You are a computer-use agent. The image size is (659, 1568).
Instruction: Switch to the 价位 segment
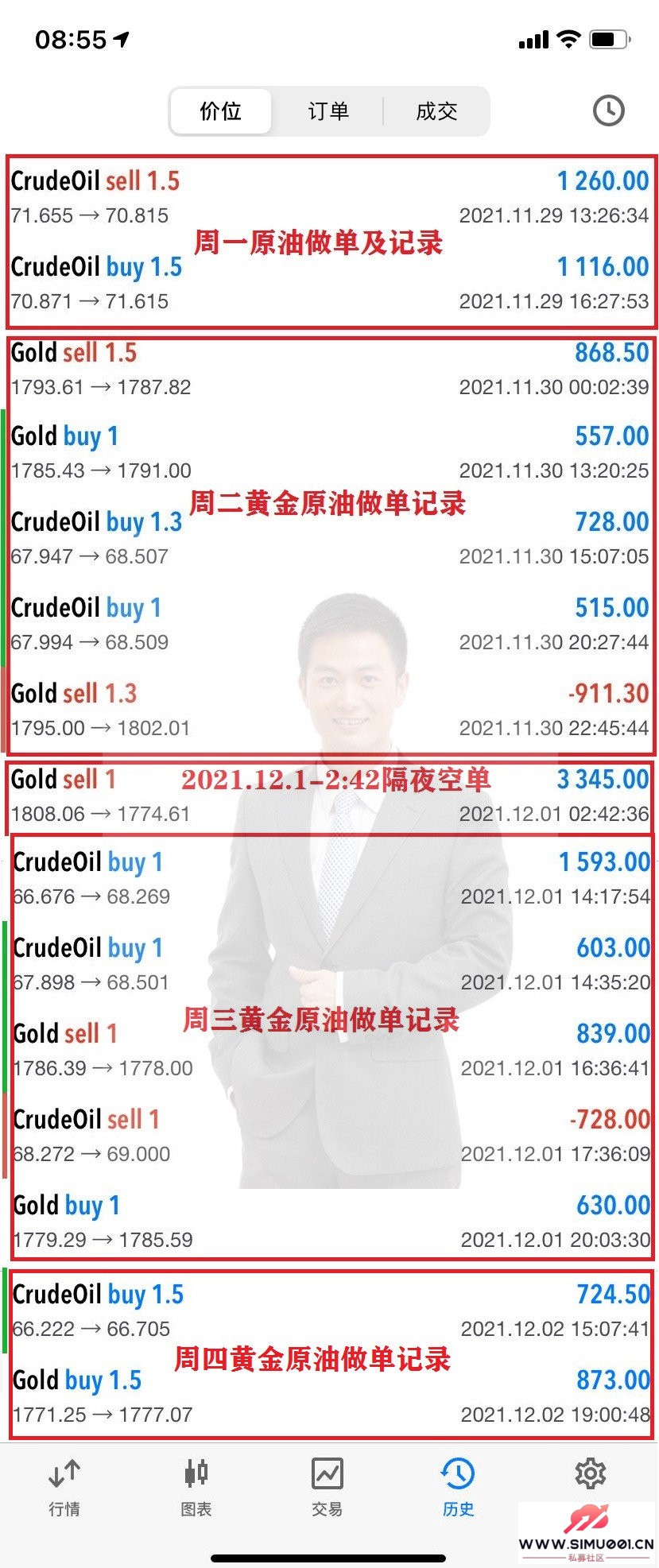[x=220, y=111]
